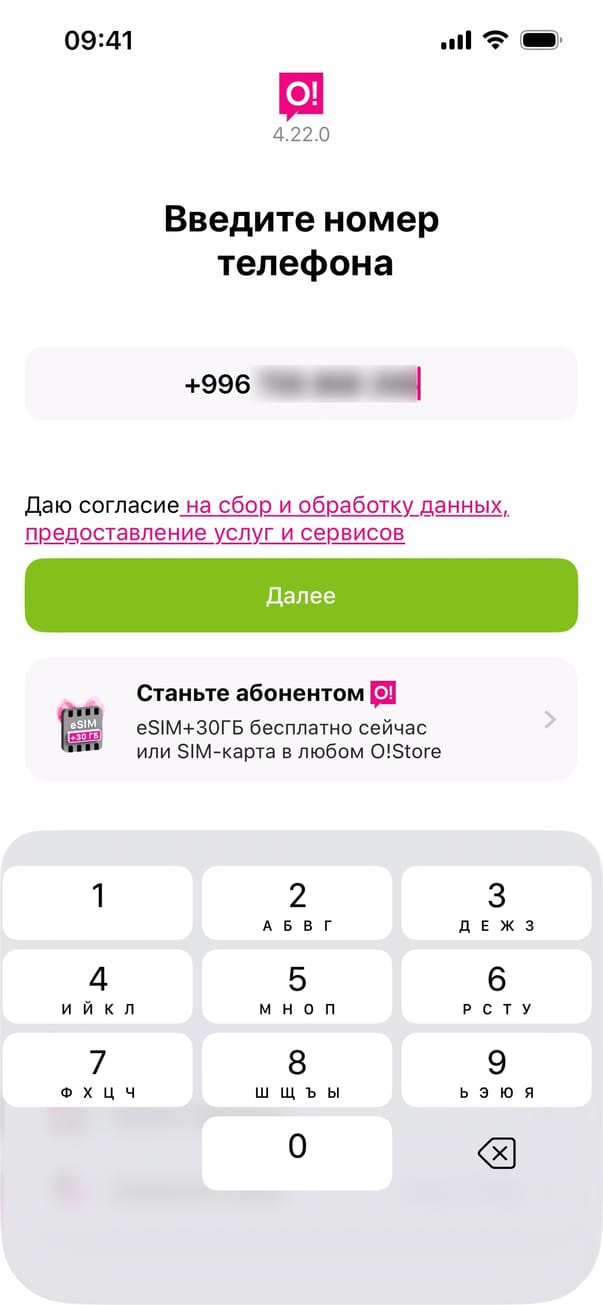Tap the 9 key on the keypad

pos(496,1069)
